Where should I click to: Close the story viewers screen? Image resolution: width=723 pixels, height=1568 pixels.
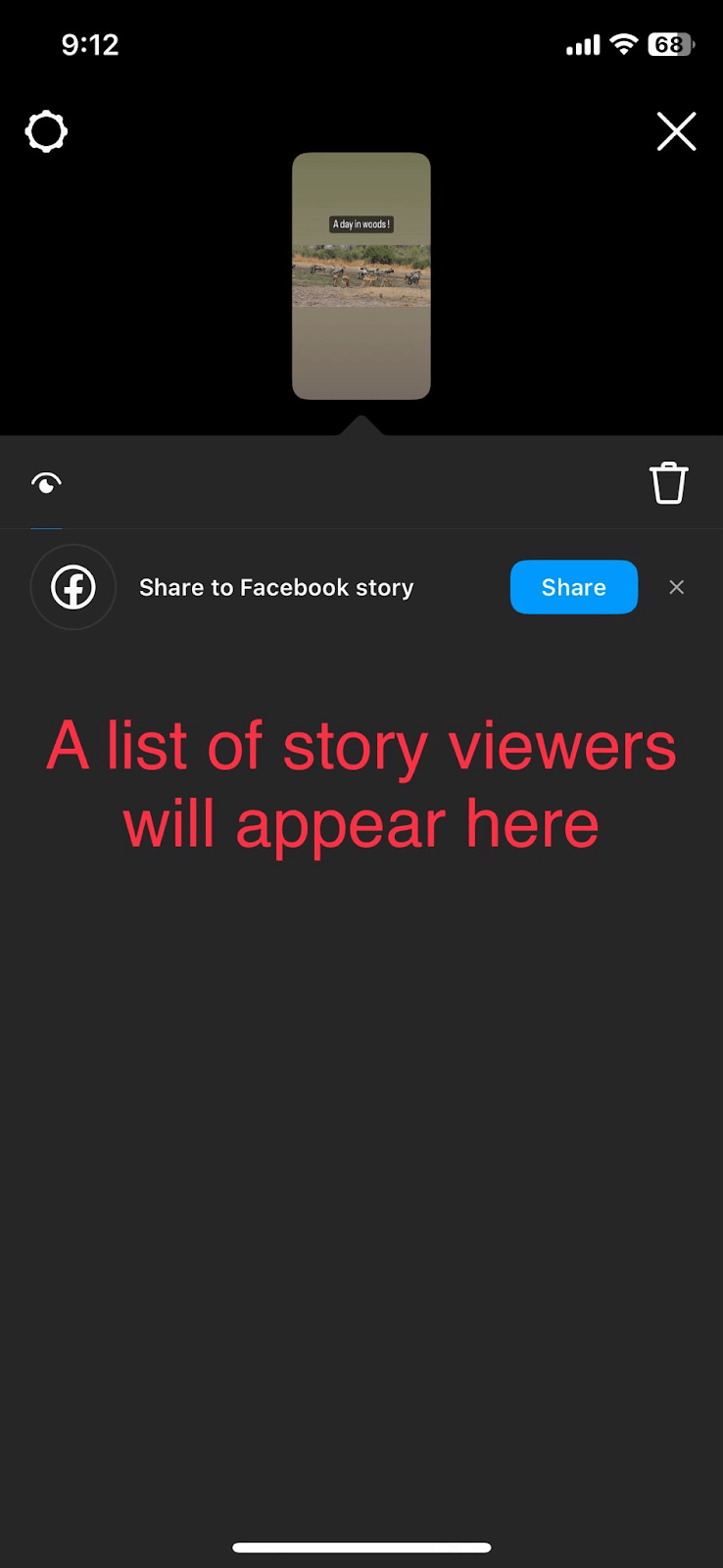coord(676,131)
